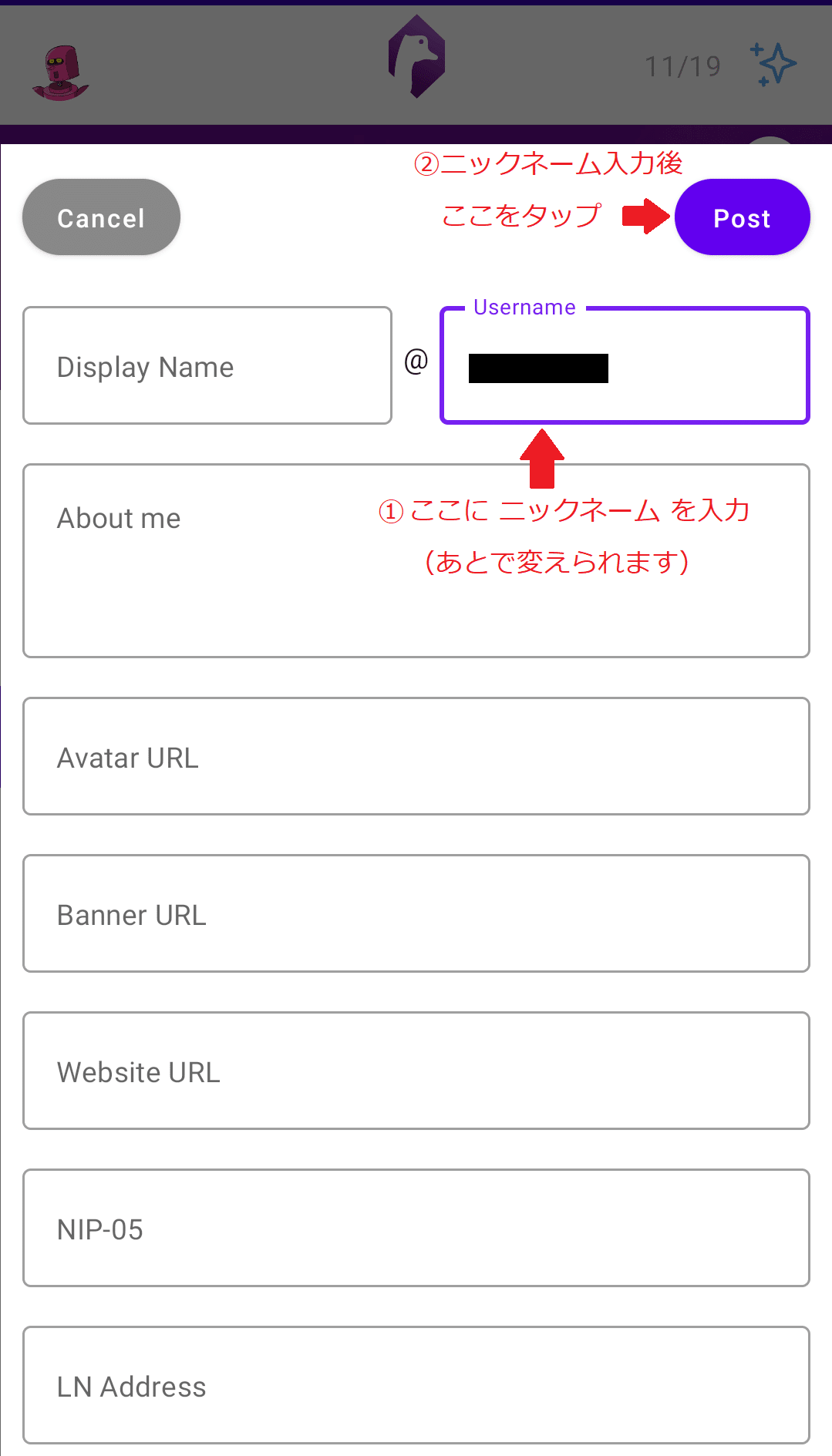Tap the Cancel button
832x1456 pixels.
tap(101, 217)
